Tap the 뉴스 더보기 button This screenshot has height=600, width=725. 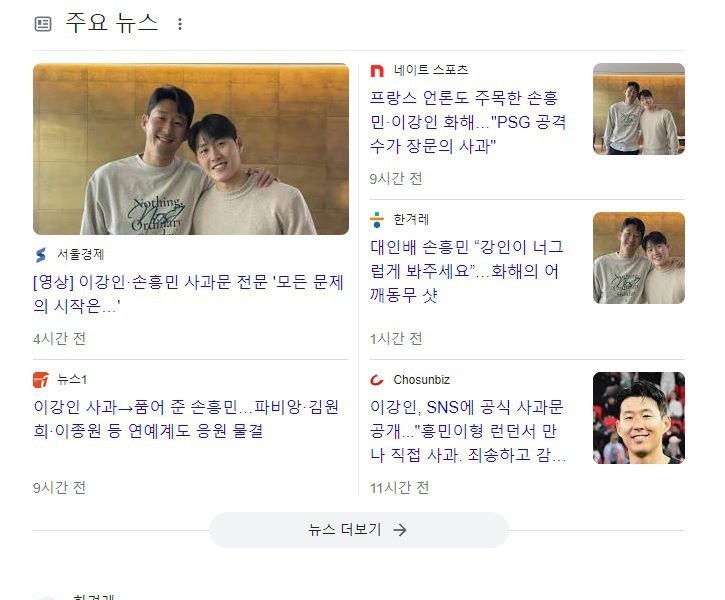click(x=358, y=530)
